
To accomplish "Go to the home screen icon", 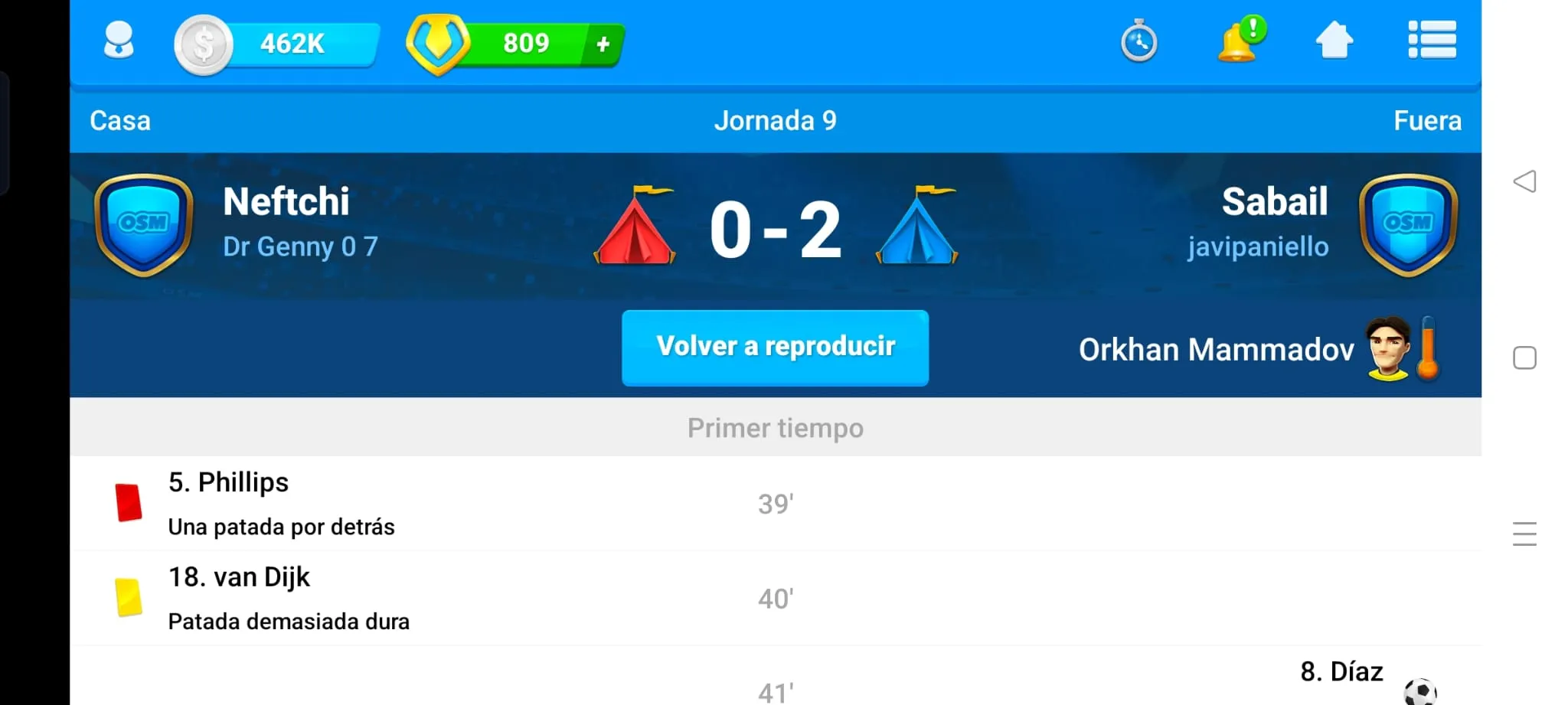I will (1334, 40).
